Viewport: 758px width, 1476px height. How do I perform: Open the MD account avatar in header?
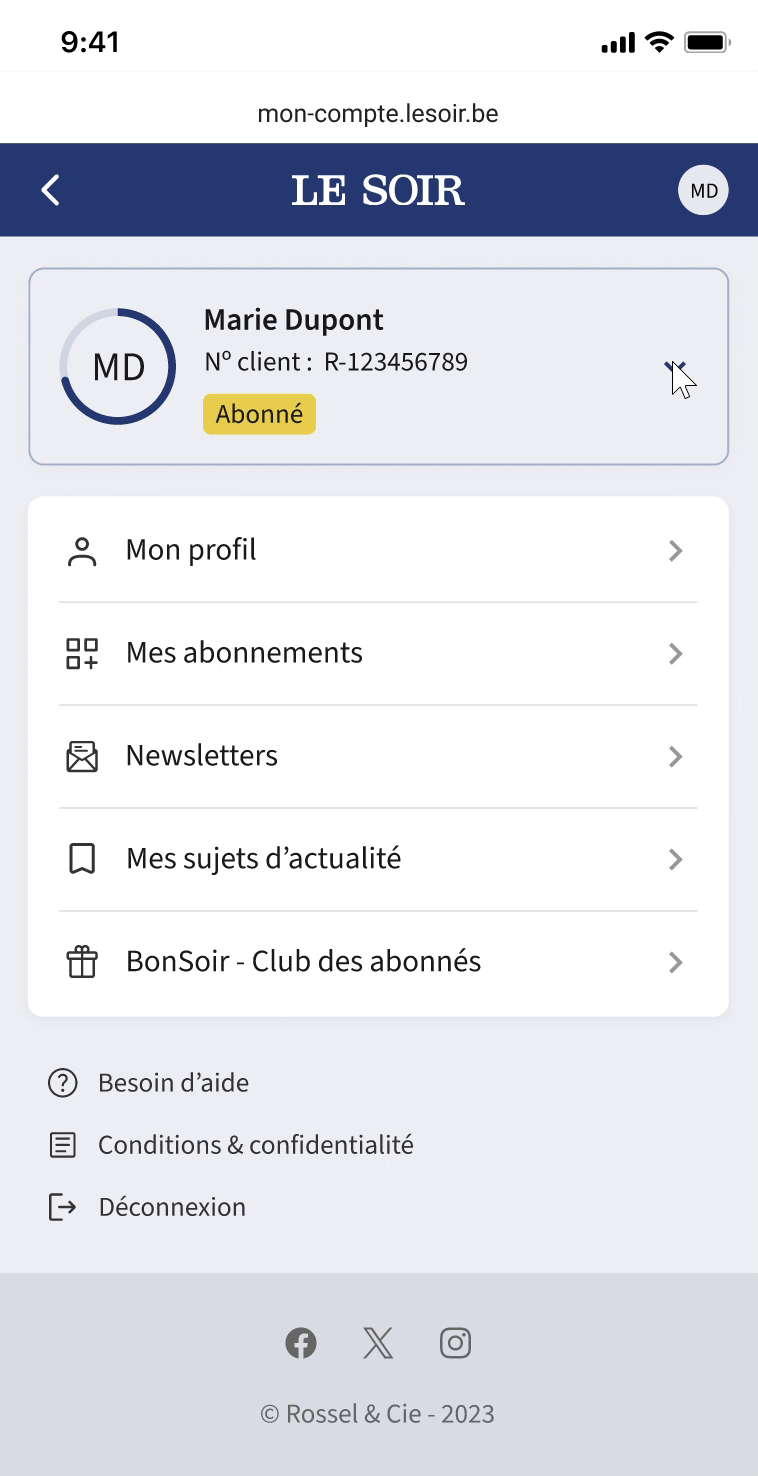pos(703,190)
